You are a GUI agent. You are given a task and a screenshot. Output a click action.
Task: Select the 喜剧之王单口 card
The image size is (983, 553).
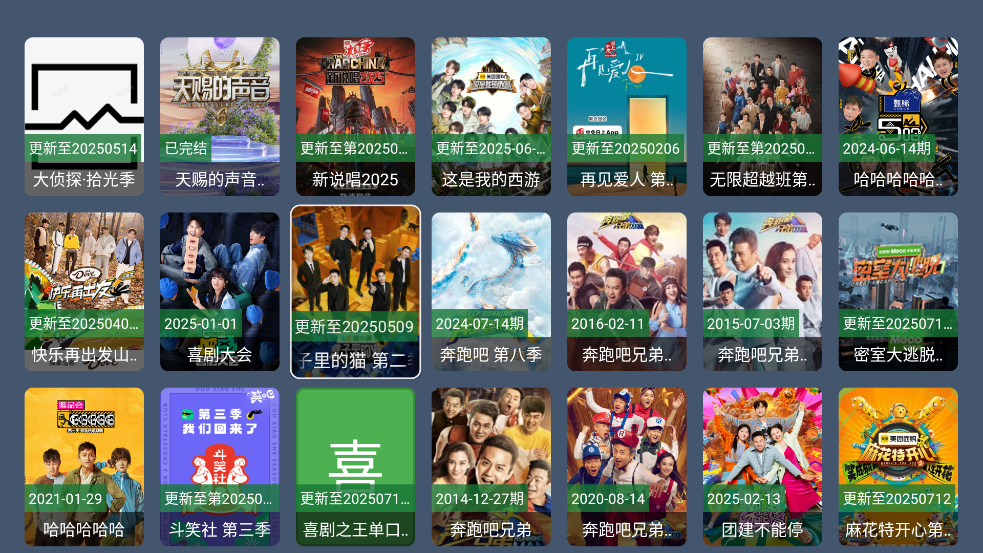355,466
